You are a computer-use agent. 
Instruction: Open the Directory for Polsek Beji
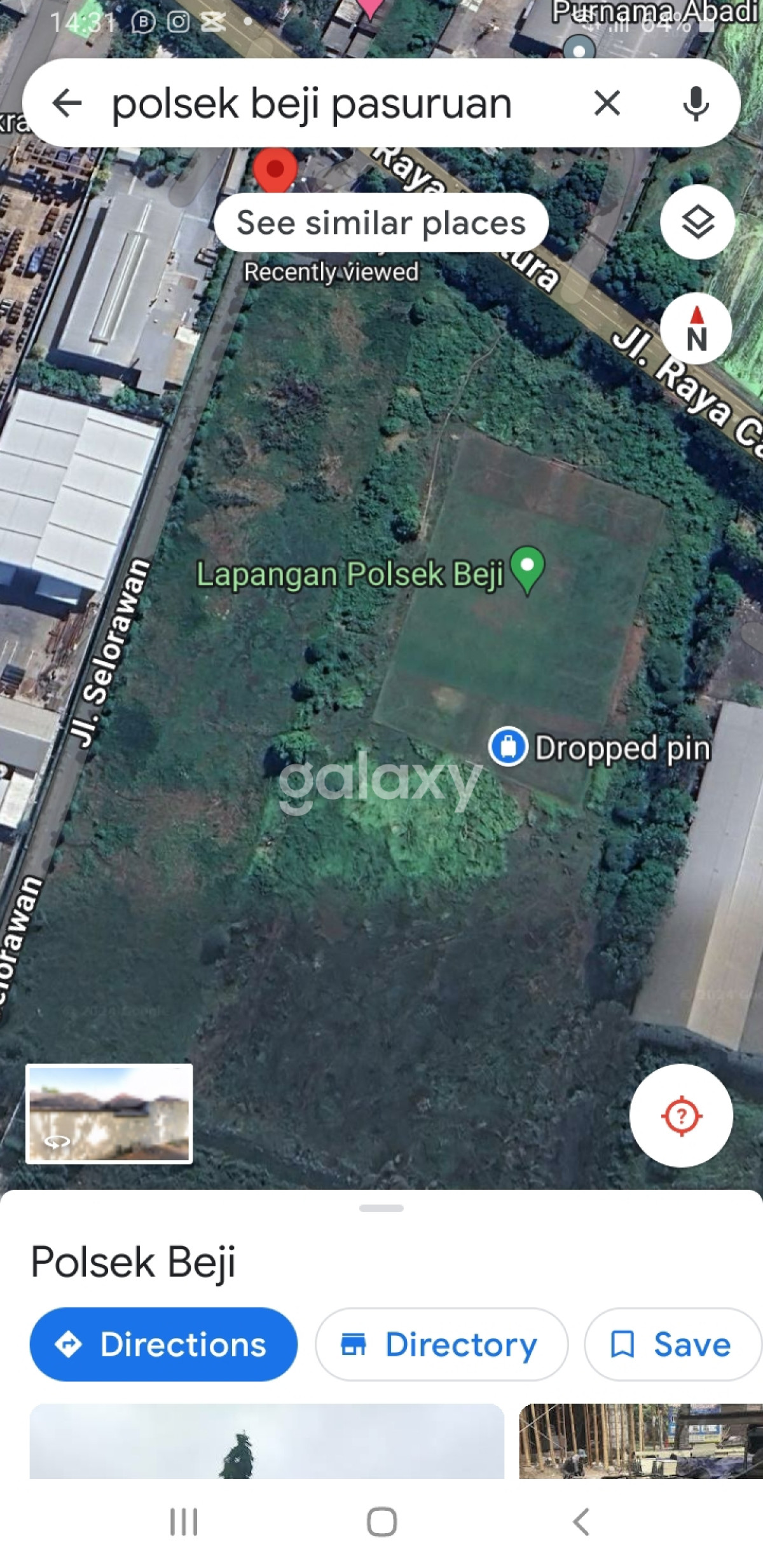coord(441,1344)
